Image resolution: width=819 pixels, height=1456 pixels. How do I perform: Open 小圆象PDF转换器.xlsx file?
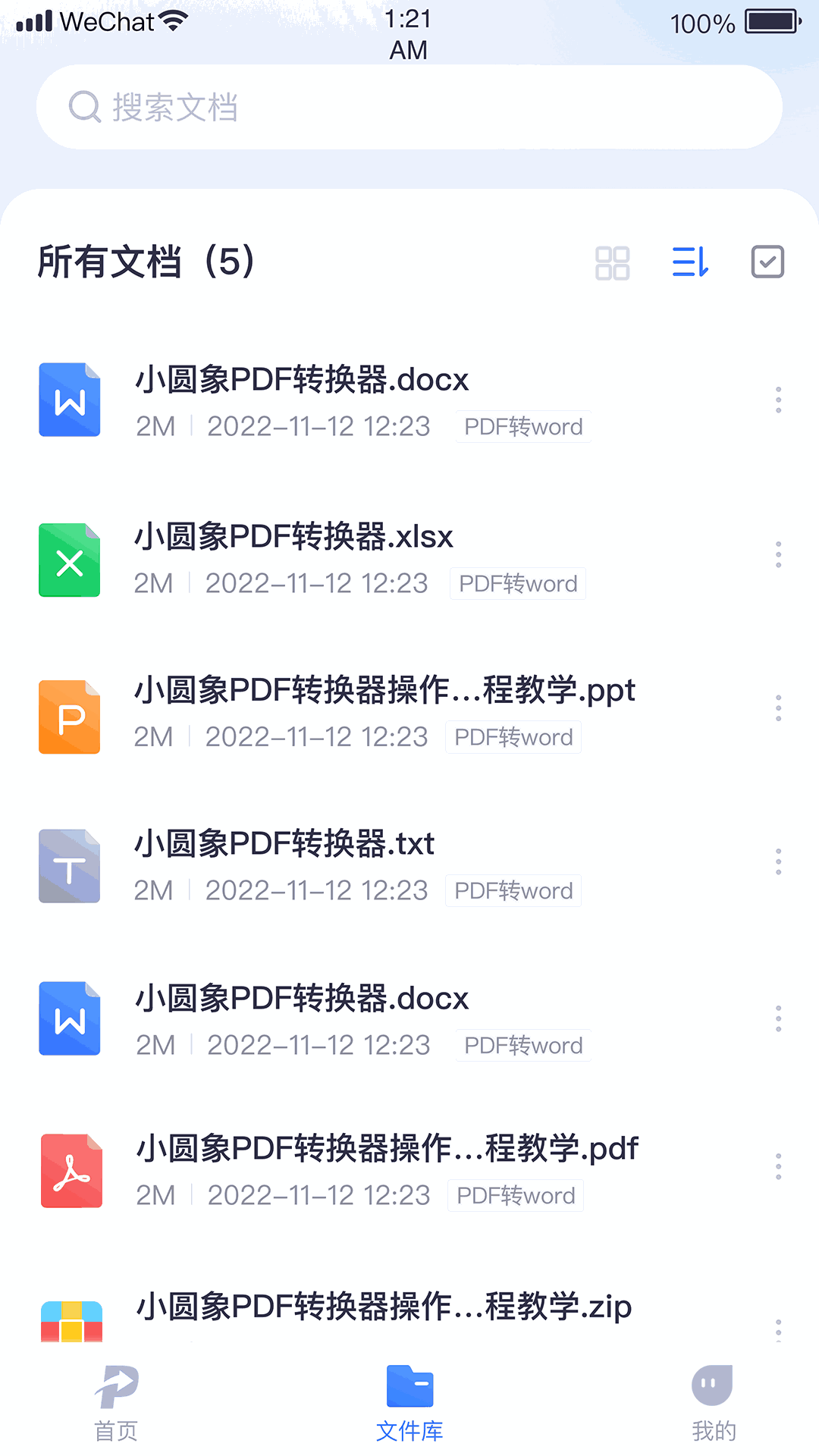tap(293, 537)
